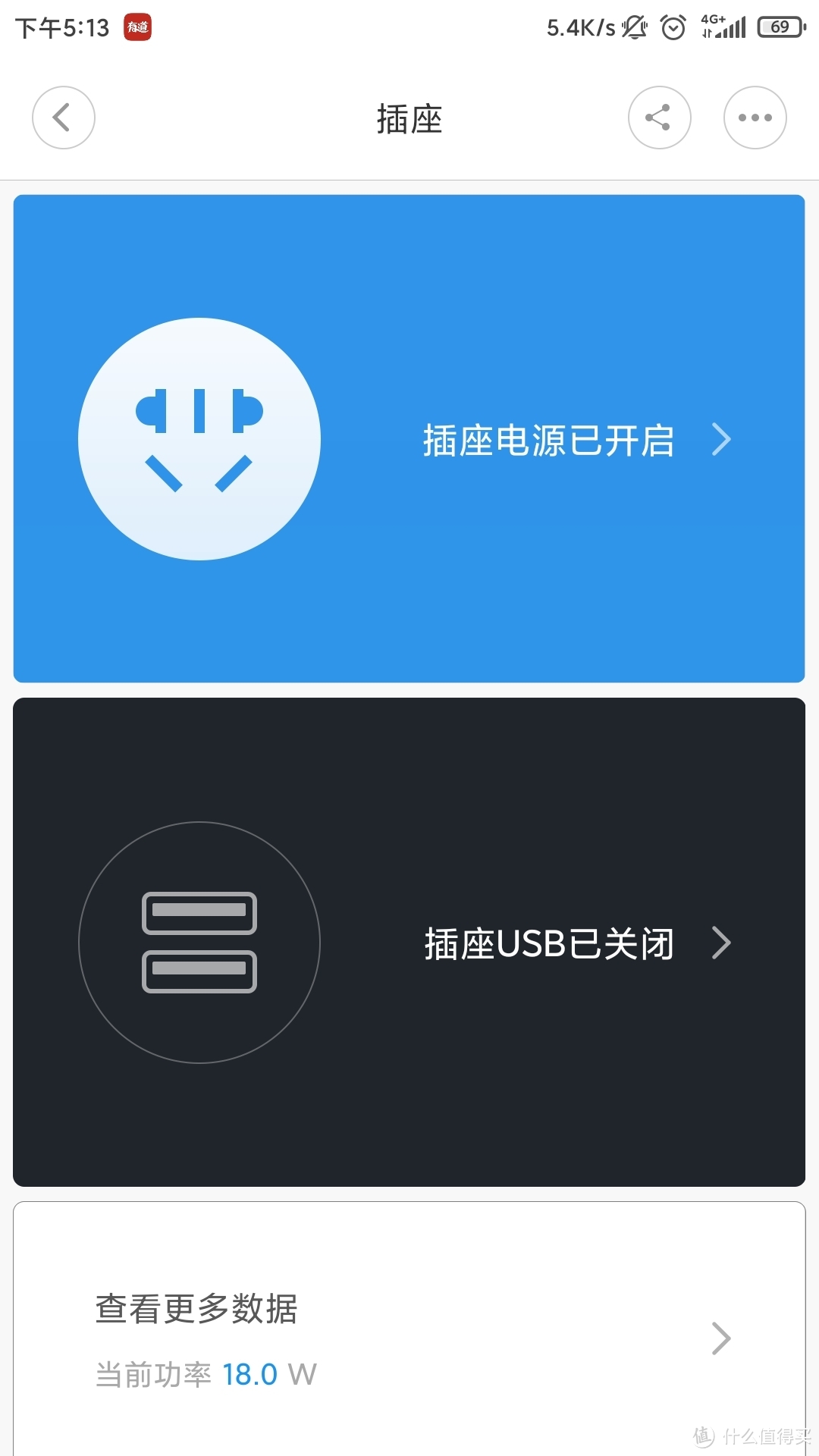The image size is (819, 1456).
Task: Go back from the 插座 page
Action: [63, 118]
